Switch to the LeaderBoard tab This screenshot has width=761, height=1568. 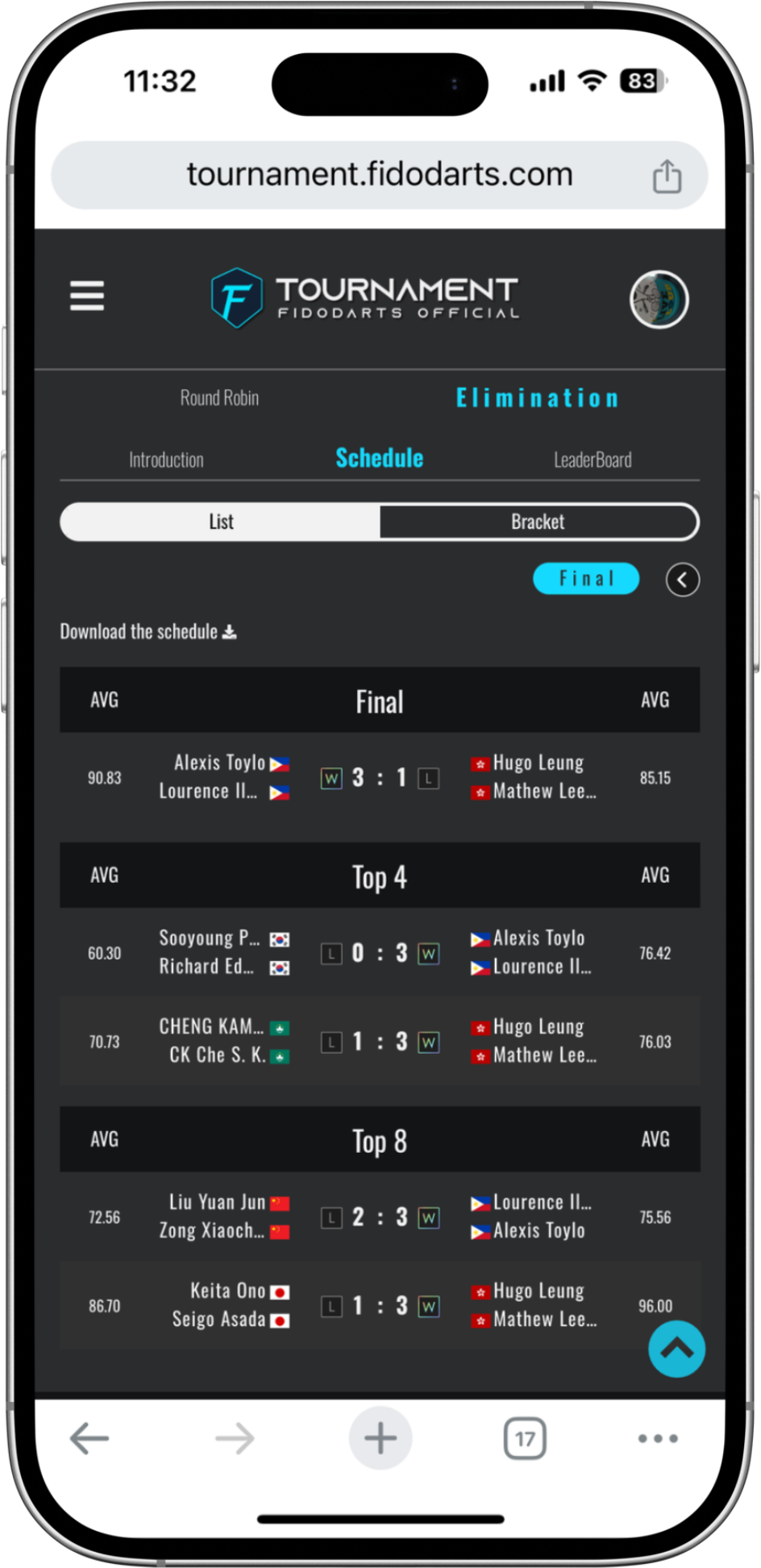click(593, 460)
